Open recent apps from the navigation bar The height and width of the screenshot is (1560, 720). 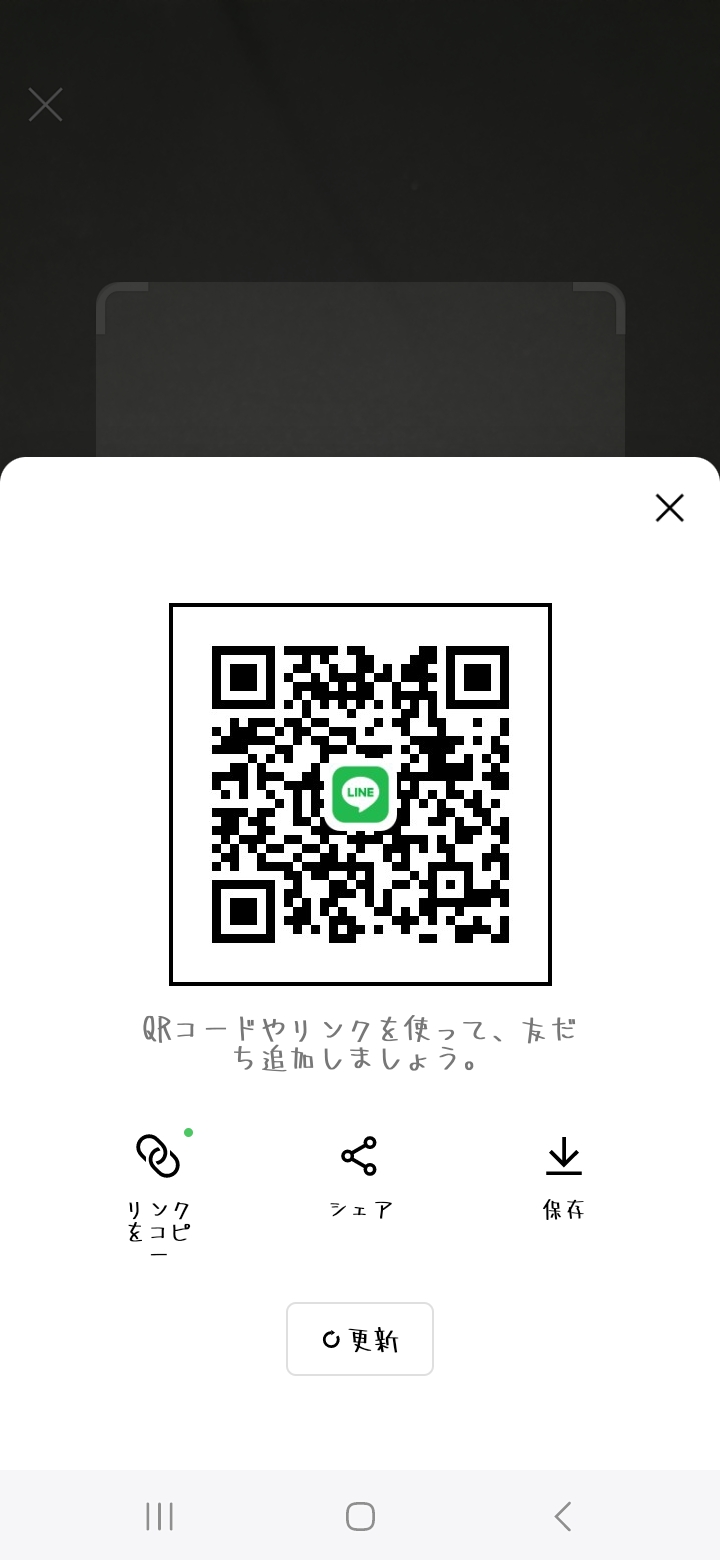(x=158, y=1516)
